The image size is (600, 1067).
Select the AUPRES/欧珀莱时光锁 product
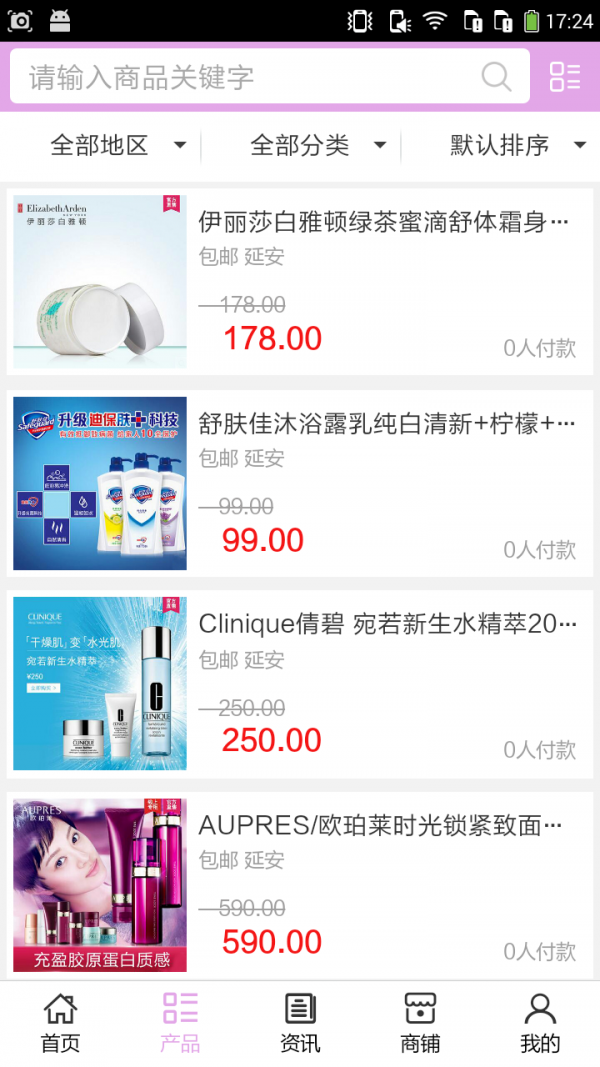coord(300,885)
